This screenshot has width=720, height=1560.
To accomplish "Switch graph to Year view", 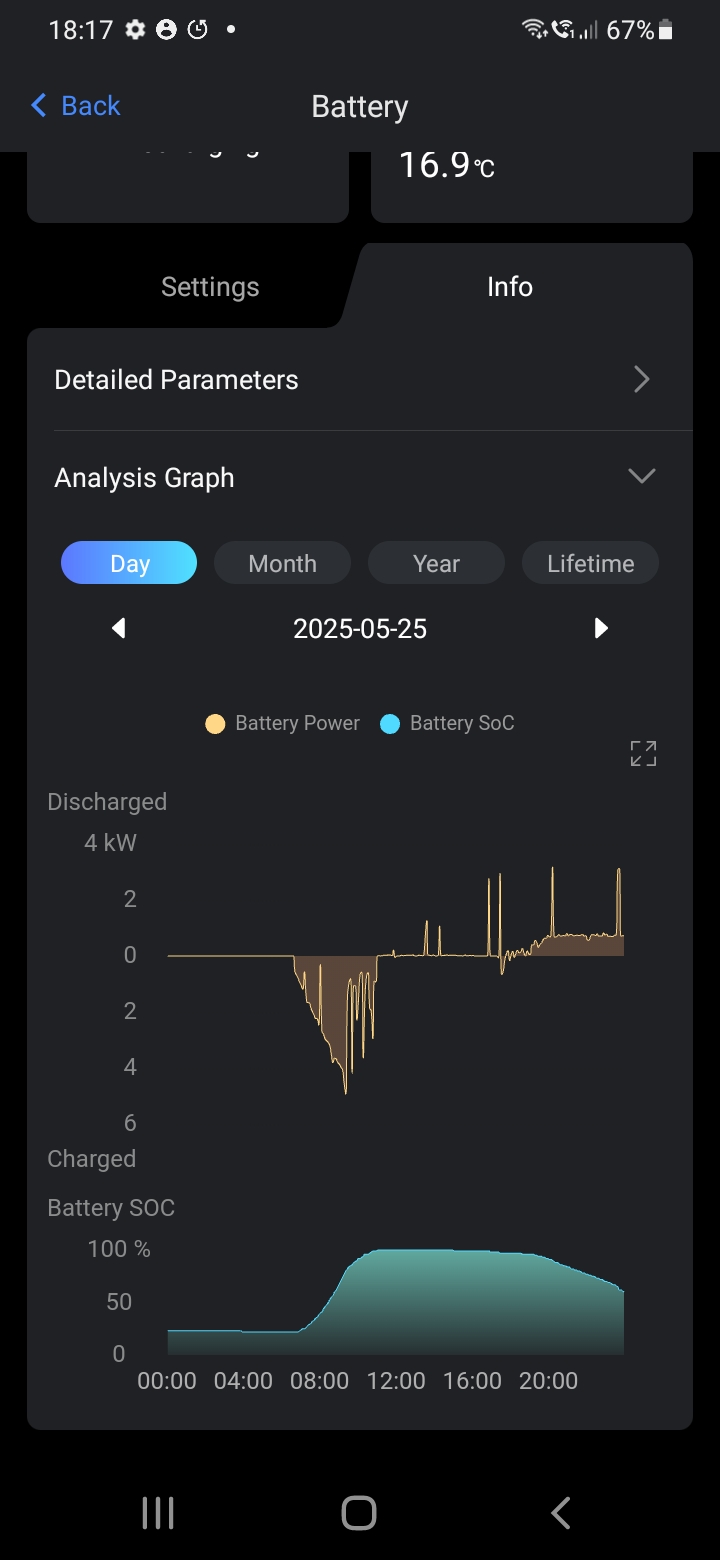I will [436, 563].
